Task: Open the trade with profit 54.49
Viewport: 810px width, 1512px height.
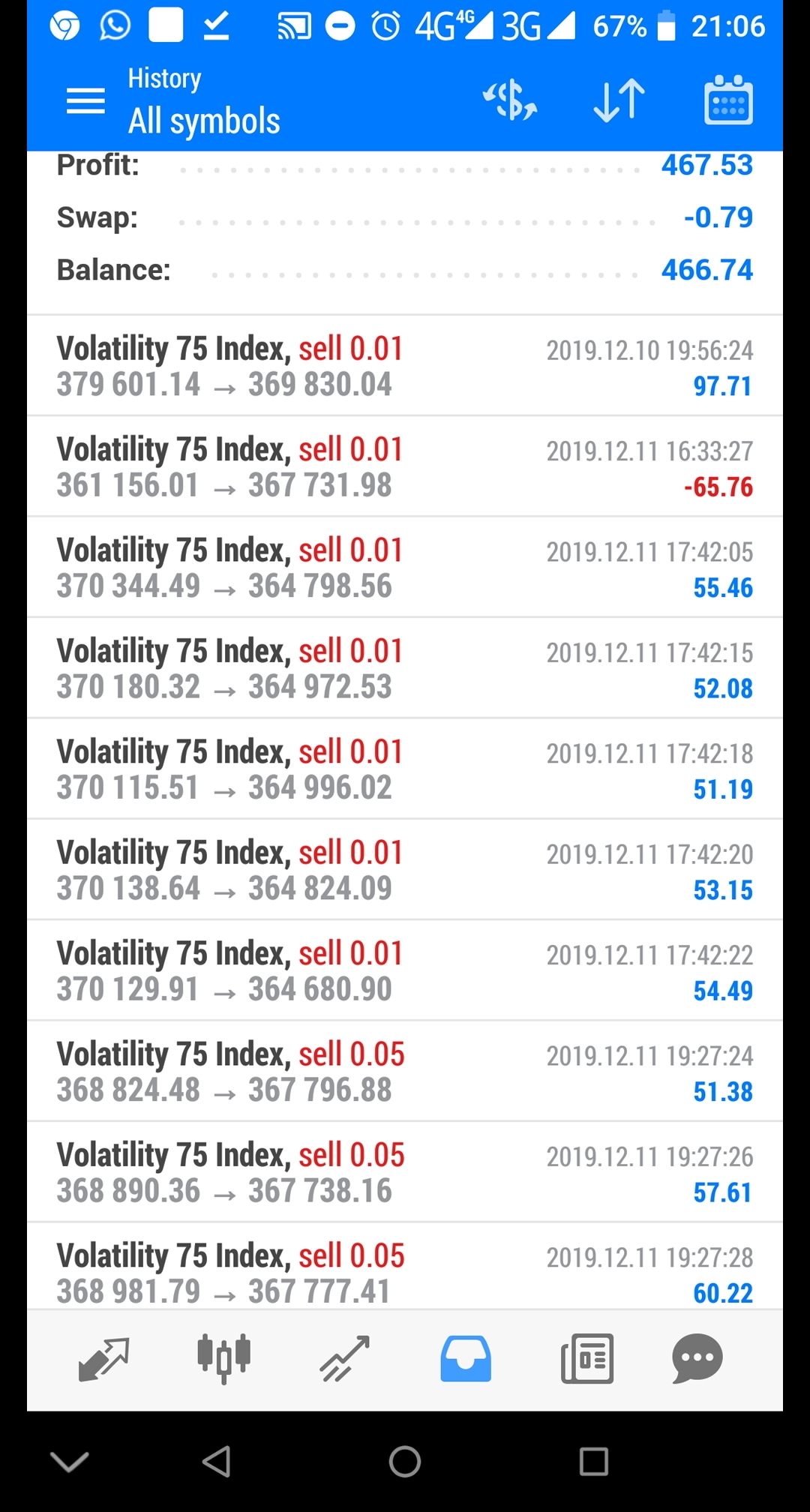Action: 405,970
